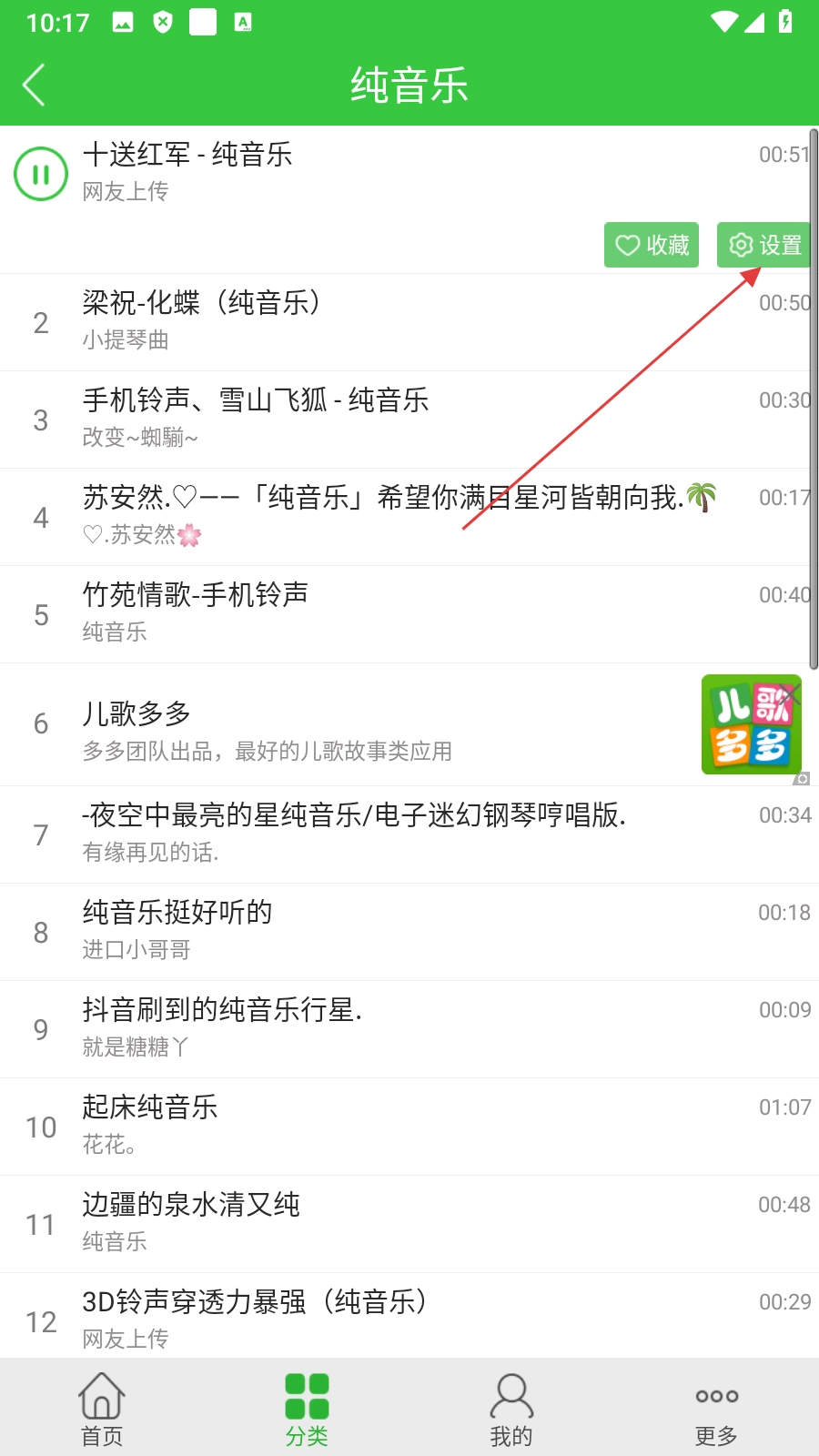The height and width of the screenshot is (1456, 819).
Task: Play 竹苑情歌-手机铃声
Action: [x=364, y=613]
